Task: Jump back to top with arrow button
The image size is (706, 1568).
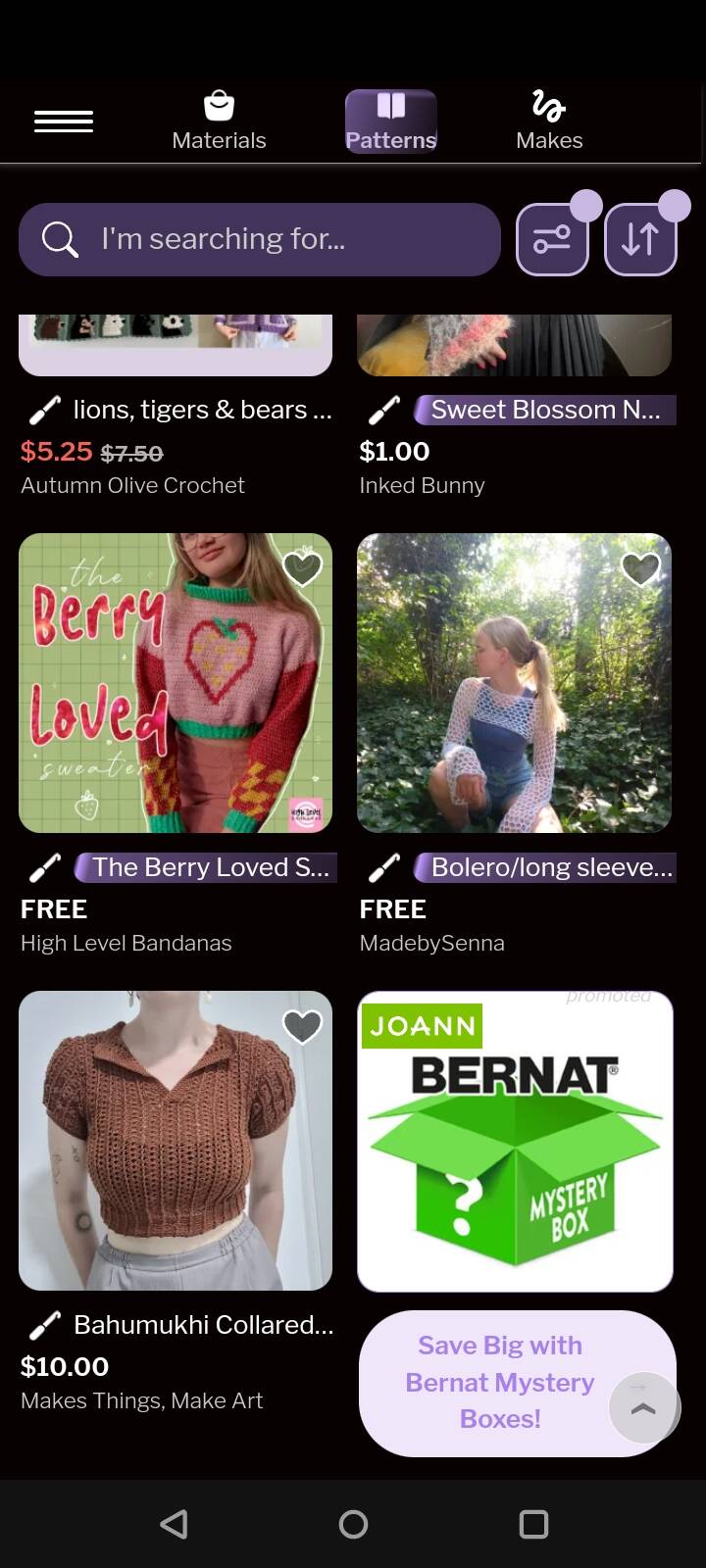Action: point(643,1408)
